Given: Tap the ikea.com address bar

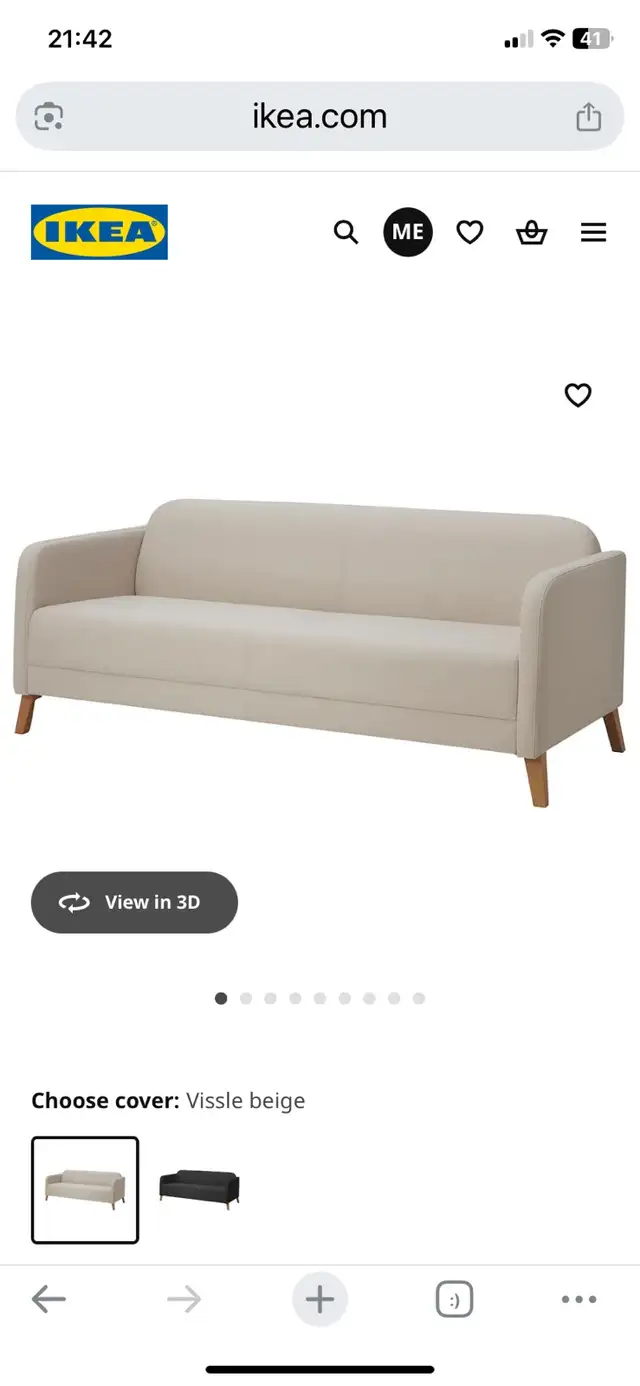Looking at the screenshot, I should click(x=320, y=117).
